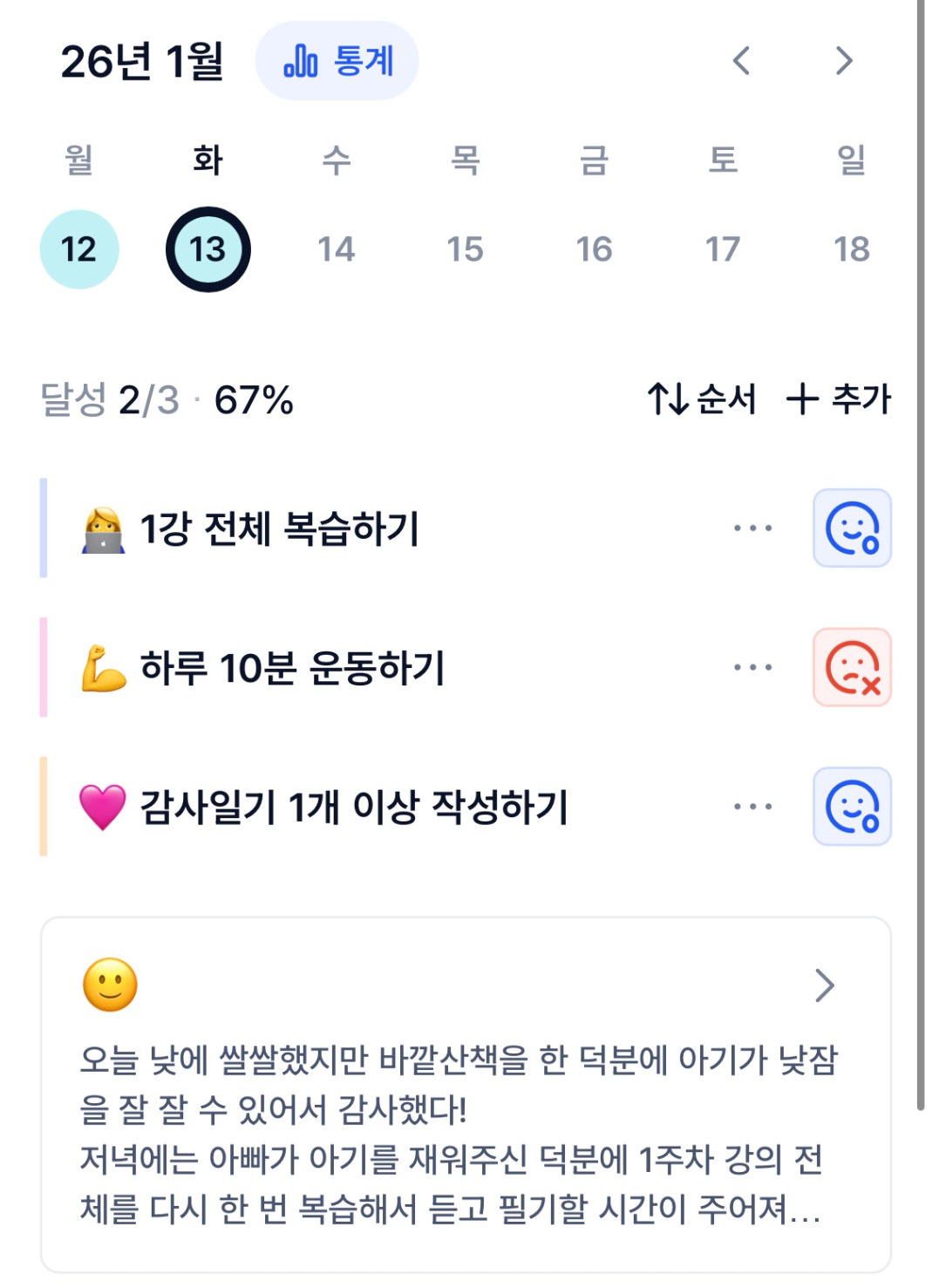Select date 18 in the calendar

(x=851, y=249)
